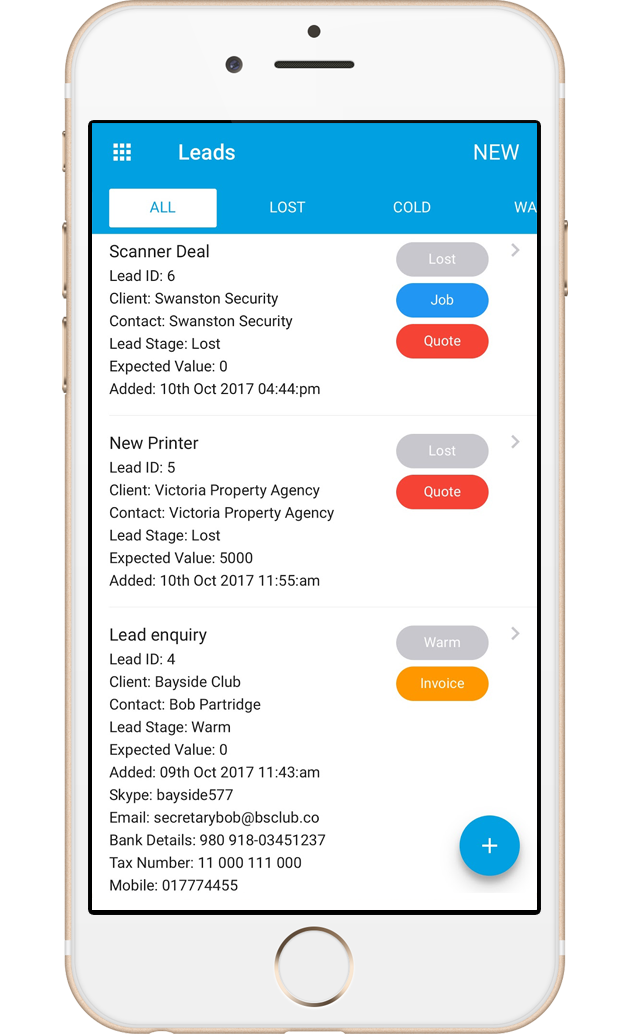626x1034 pixels.
Task: Create a Quote for Scanner Deal
Action: 442,341
